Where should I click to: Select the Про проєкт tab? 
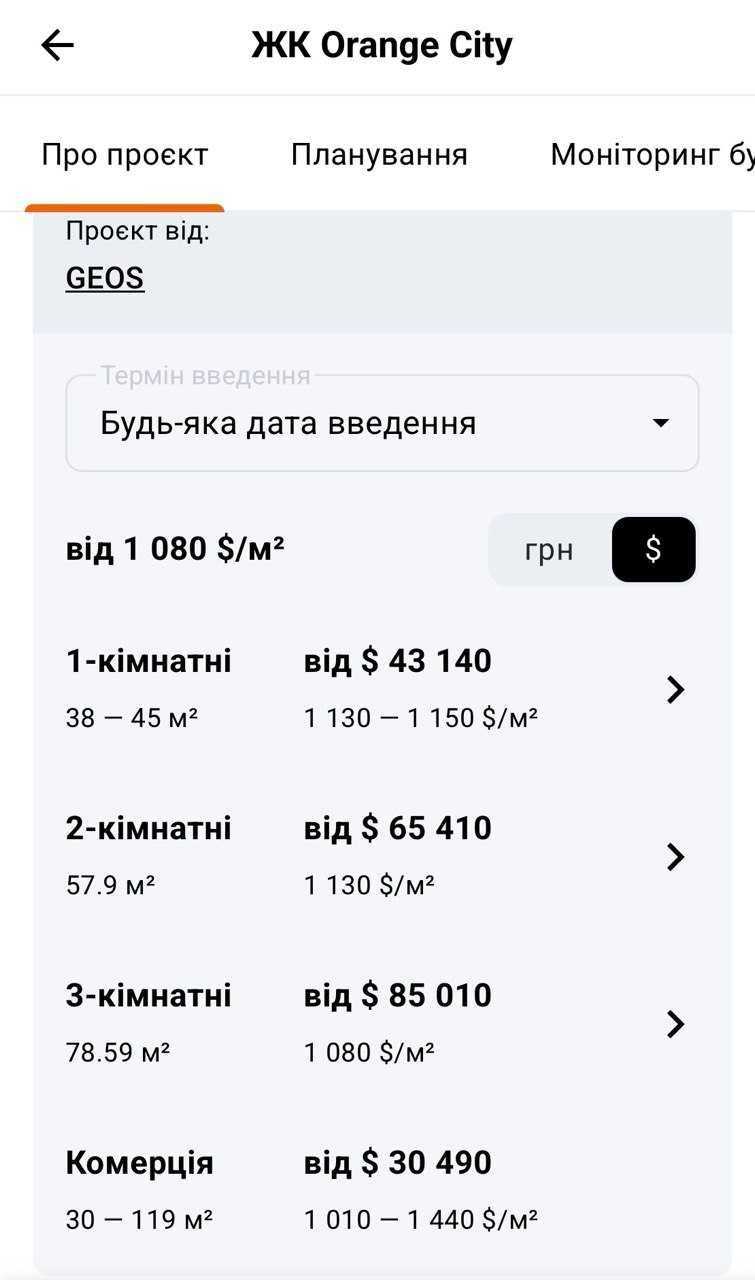tap(125, 155)
